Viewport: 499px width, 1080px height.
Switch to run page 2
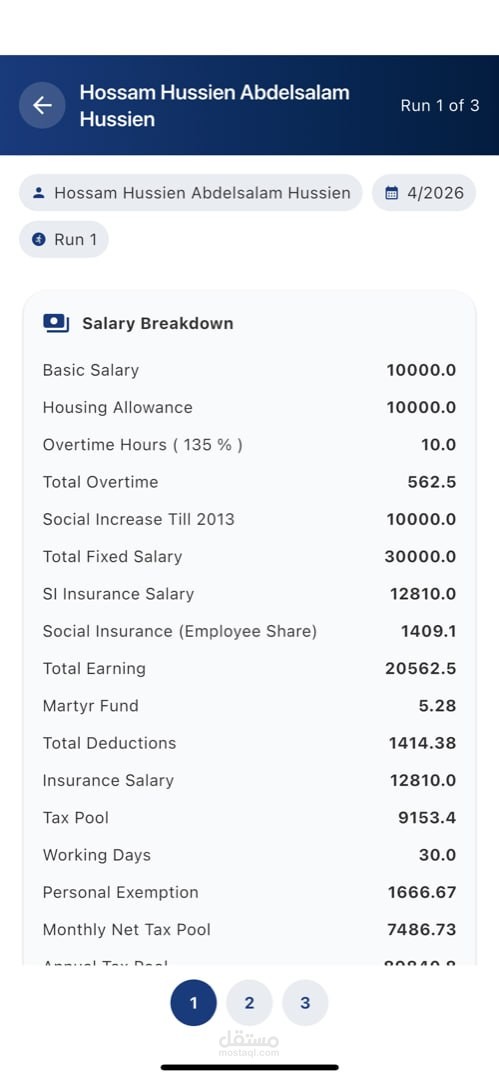[250, 1003]
